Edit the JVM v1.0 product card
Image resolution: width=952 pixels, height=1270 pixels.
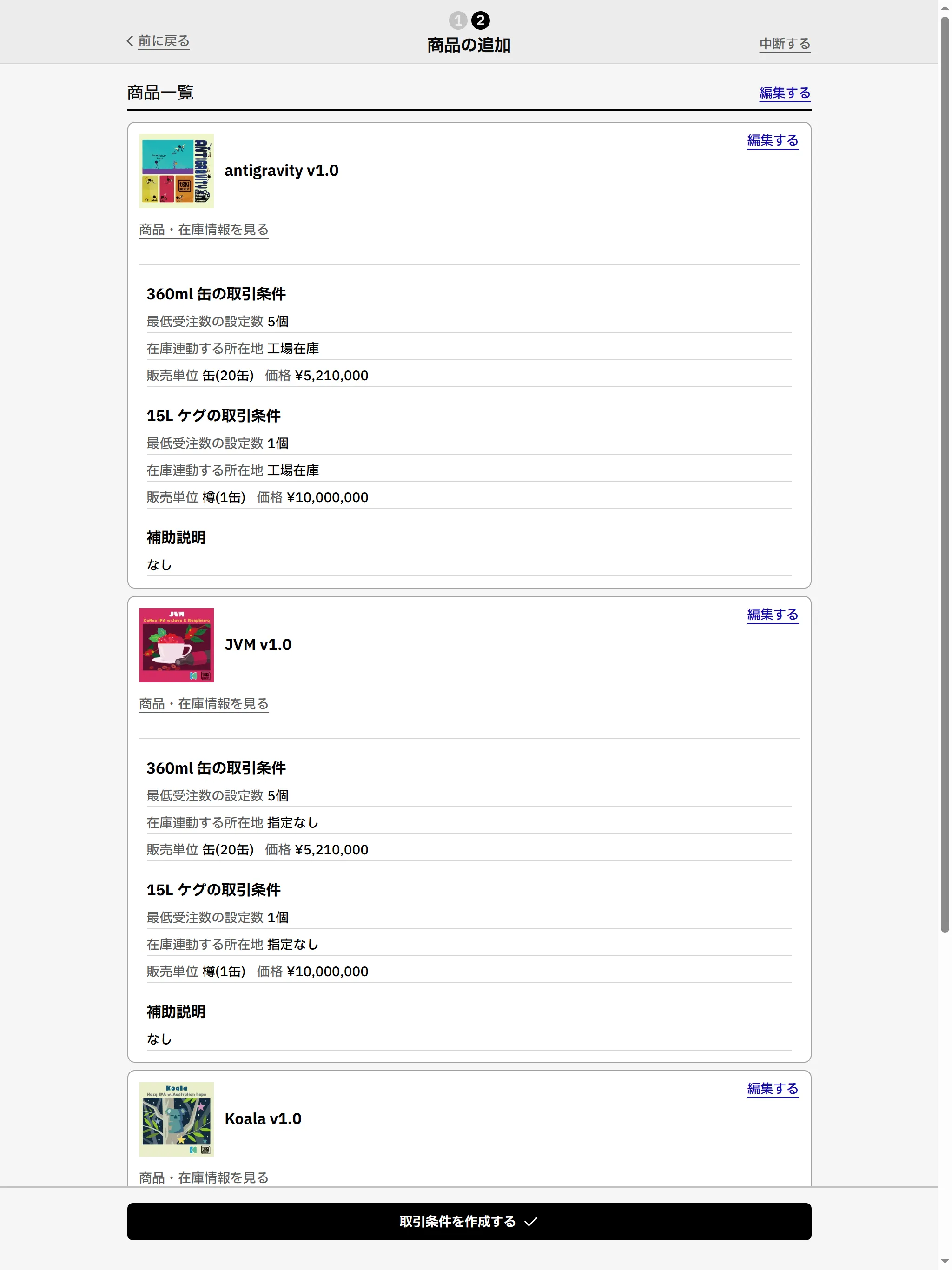point(772,615)
